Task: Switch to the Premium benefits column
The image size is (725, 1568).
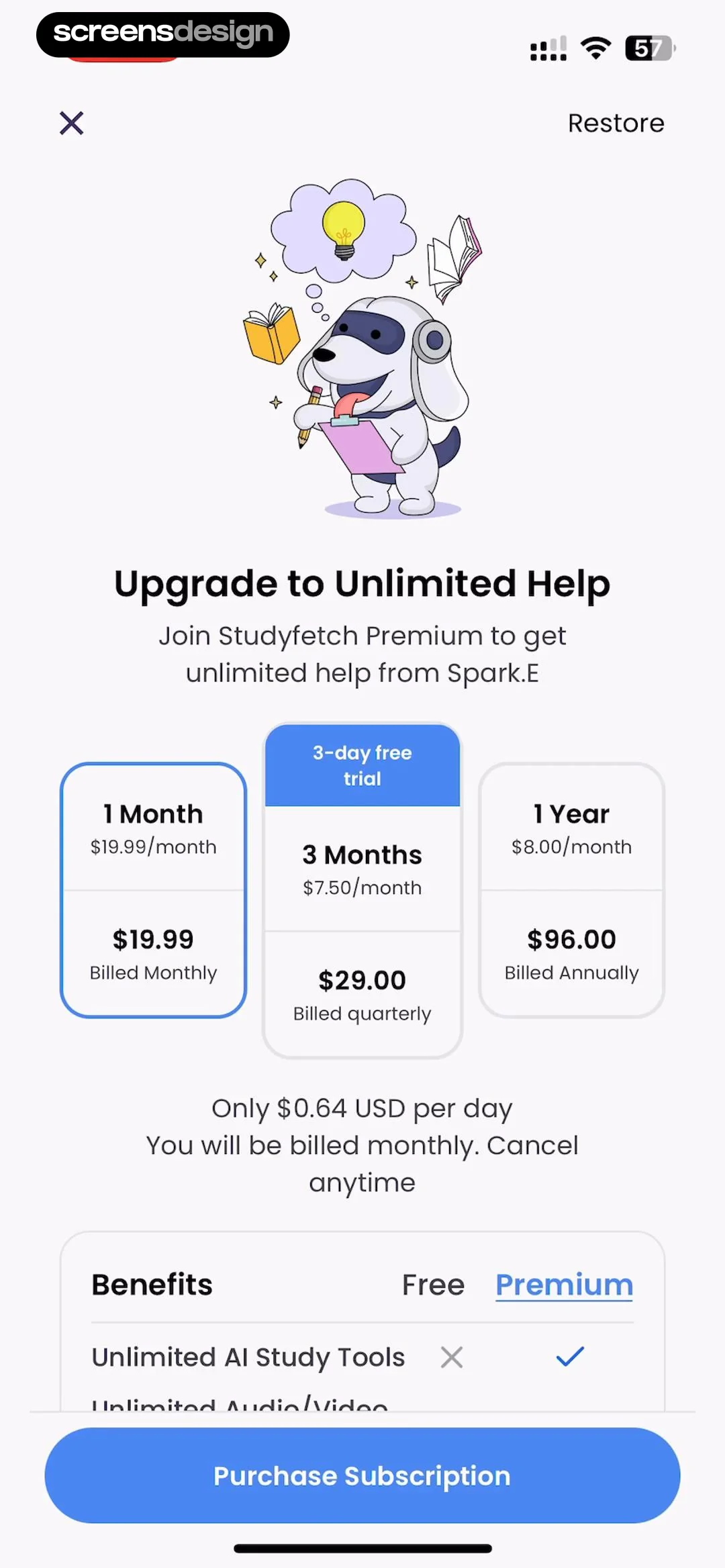Action: click(564, 1285)
